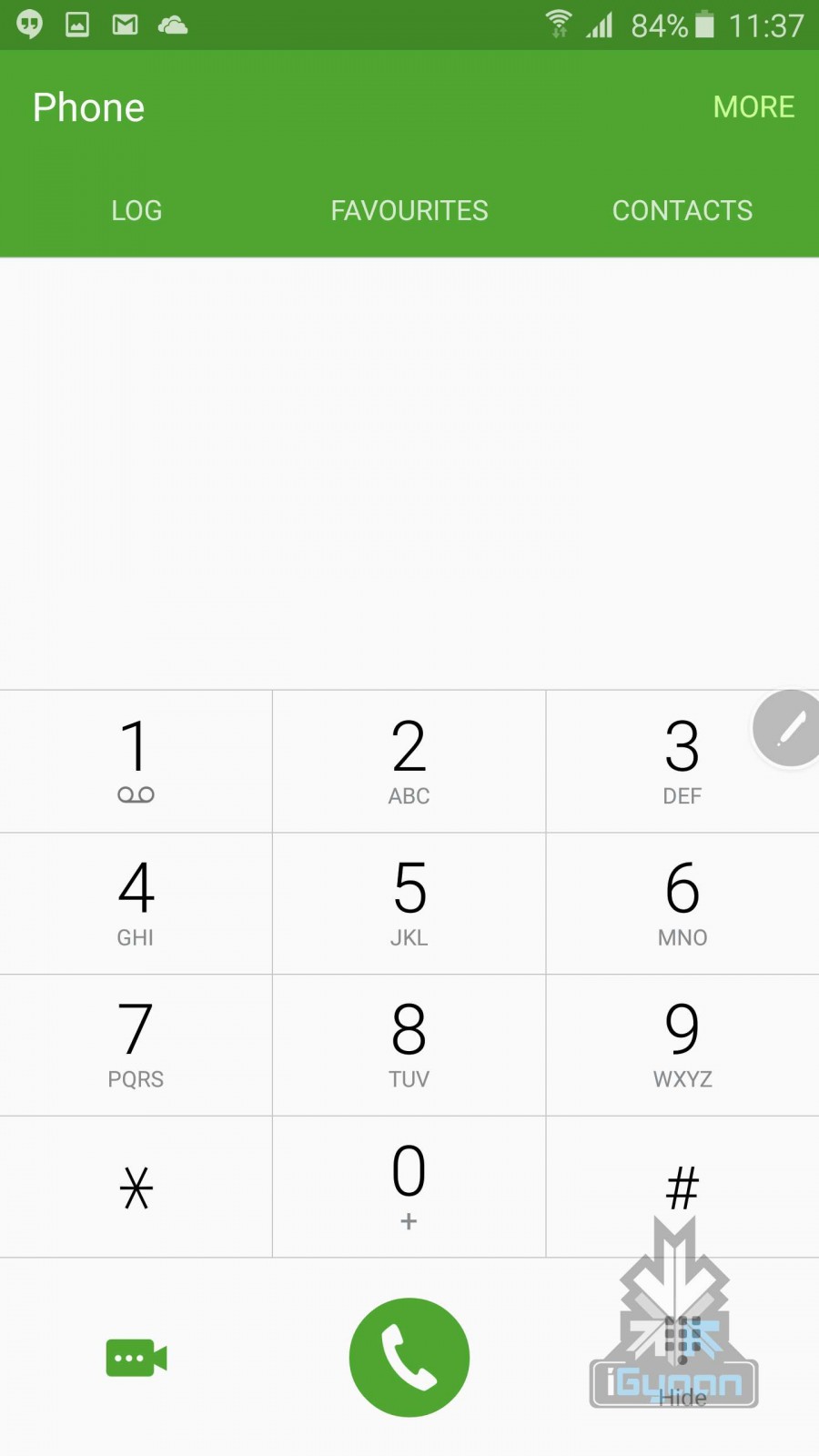Enter digit 5 JKL
This screenshot has height=1456, width=819.
click(x=409, y=904)
